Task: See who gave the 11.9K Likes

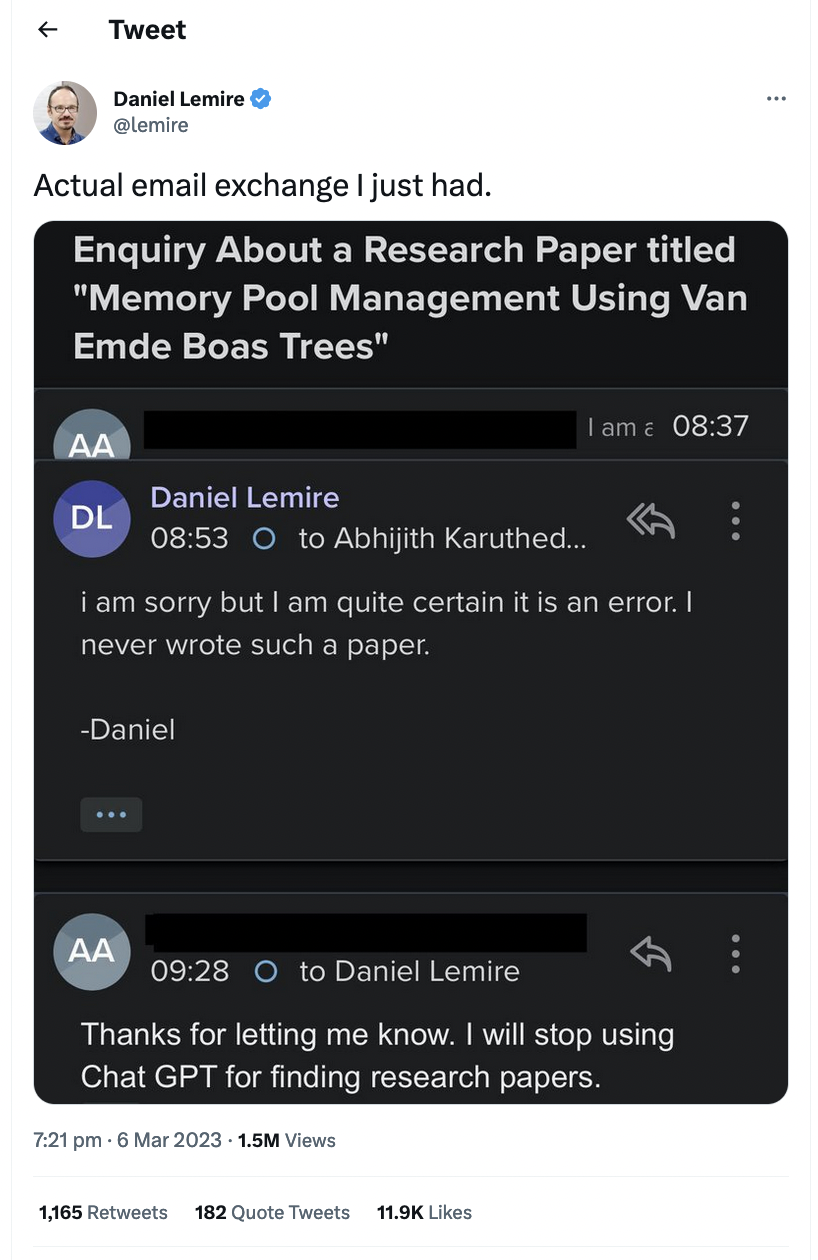Action: [424, 1212]
